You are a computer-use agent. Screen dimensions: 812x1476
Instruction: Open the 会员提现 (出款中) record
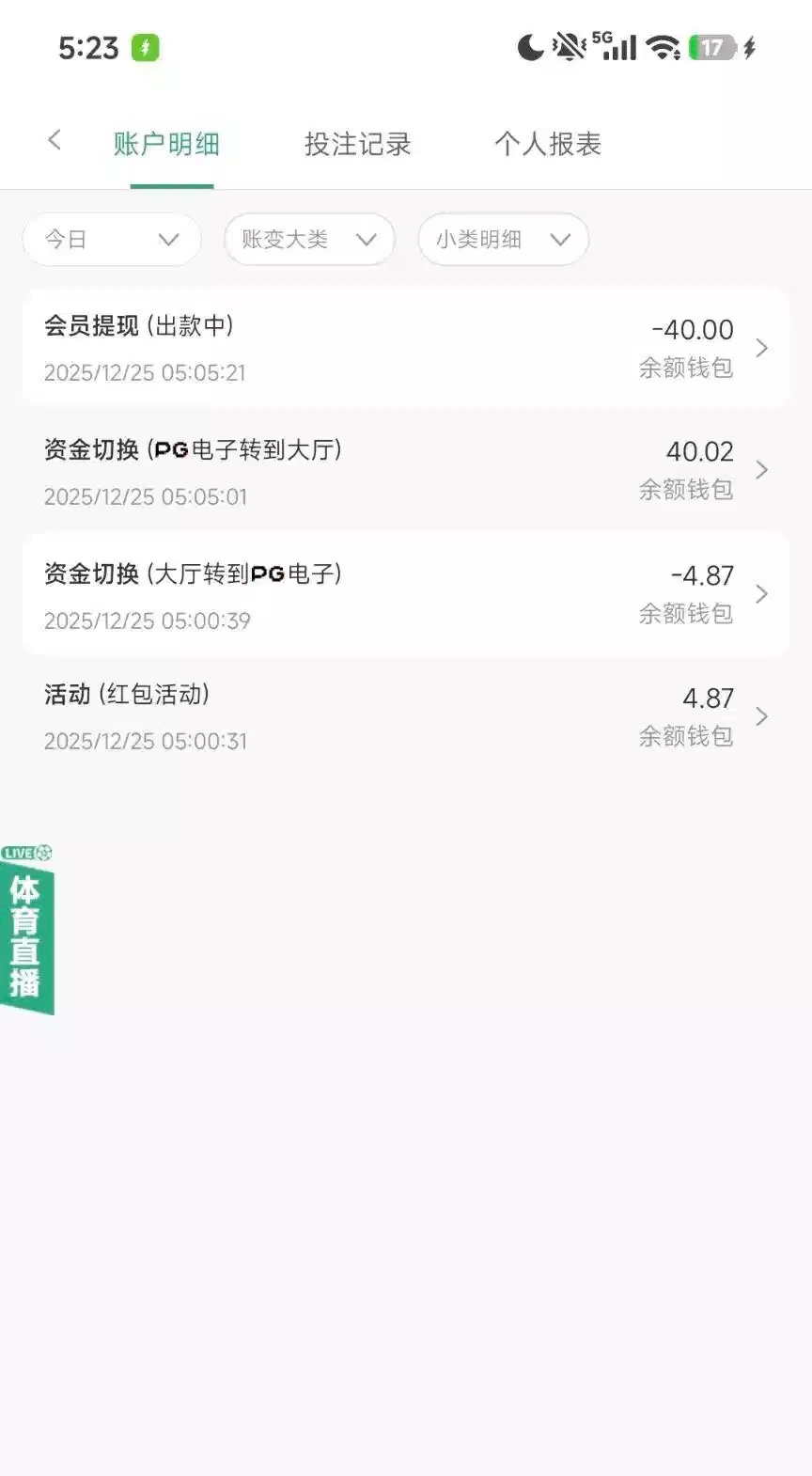[406, 348]
